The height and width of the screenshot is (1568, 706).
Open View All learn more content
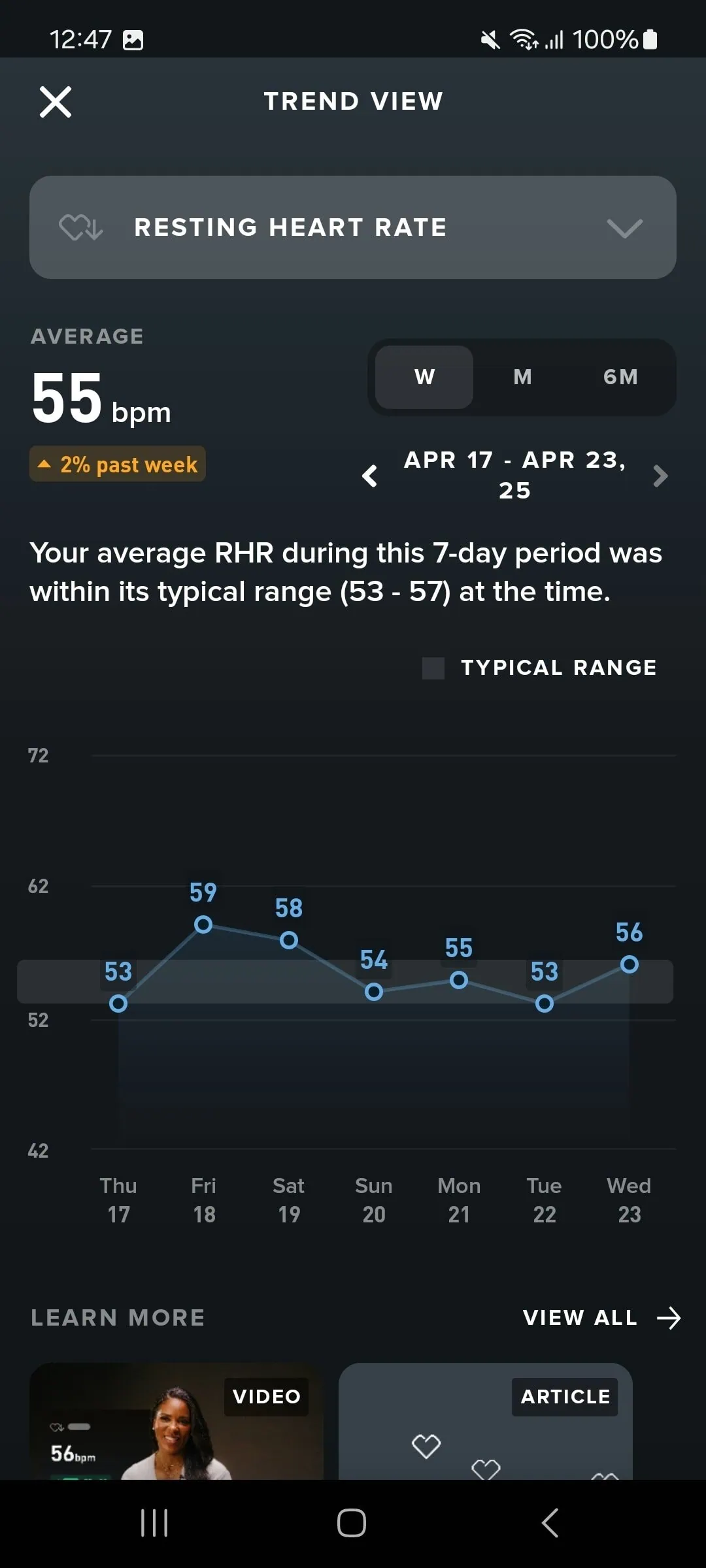click(x=601, y=1318)
